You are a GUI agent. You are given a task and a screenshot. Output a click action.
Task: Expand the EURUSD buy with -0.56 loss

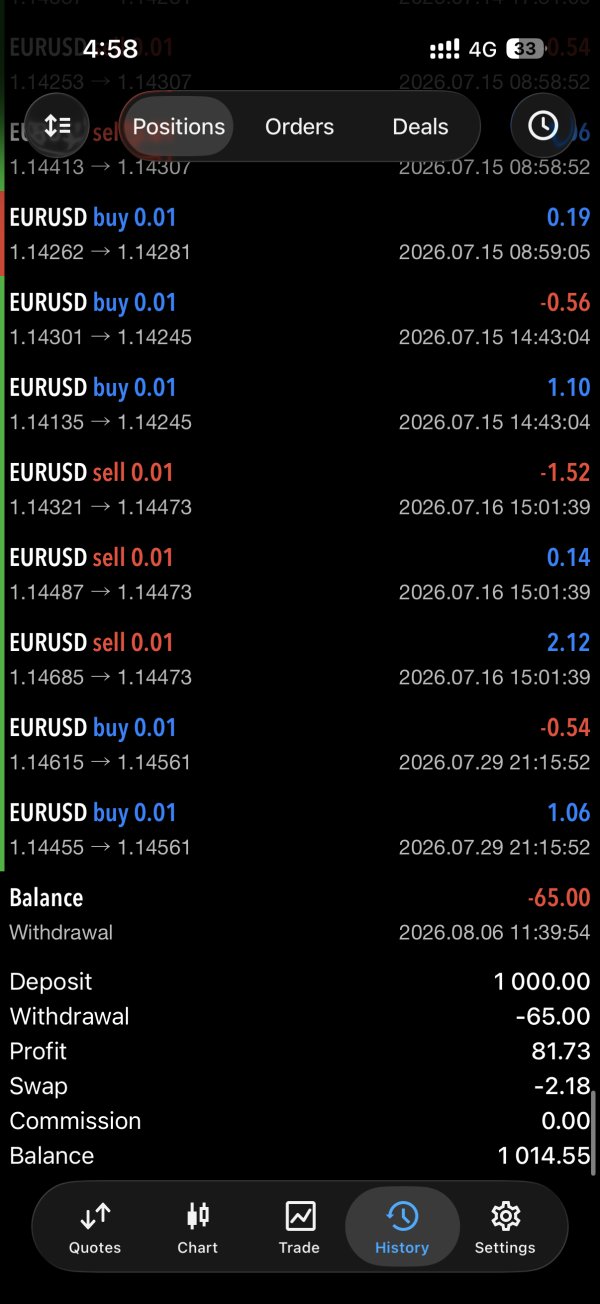tap(300, 318)
